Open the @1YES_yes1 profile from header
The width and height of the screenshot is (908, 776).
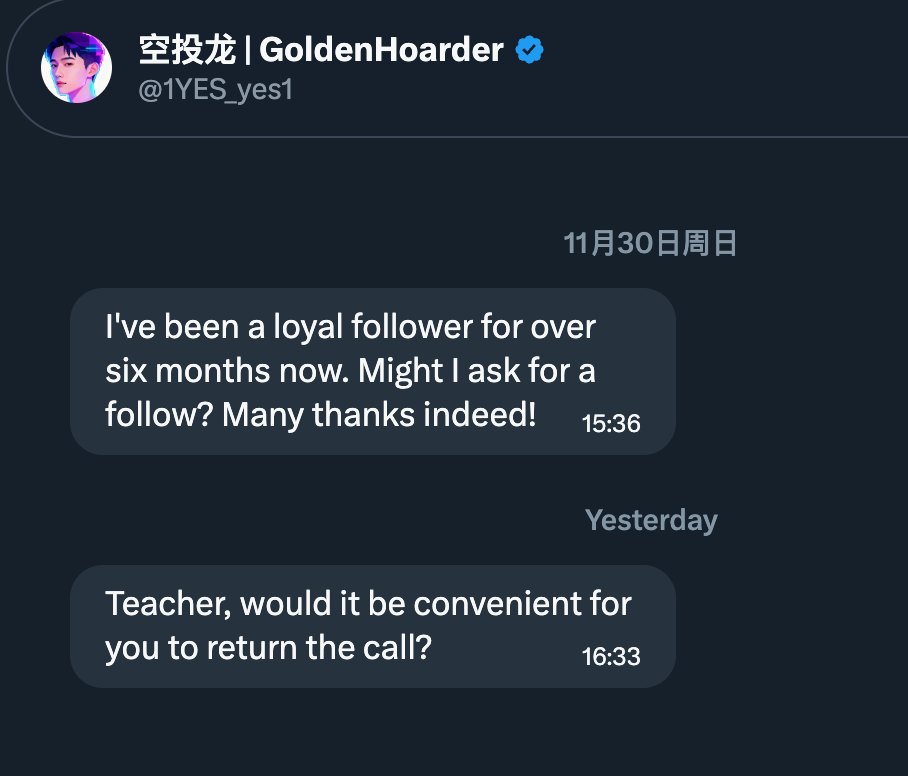[x=216, y=90]
